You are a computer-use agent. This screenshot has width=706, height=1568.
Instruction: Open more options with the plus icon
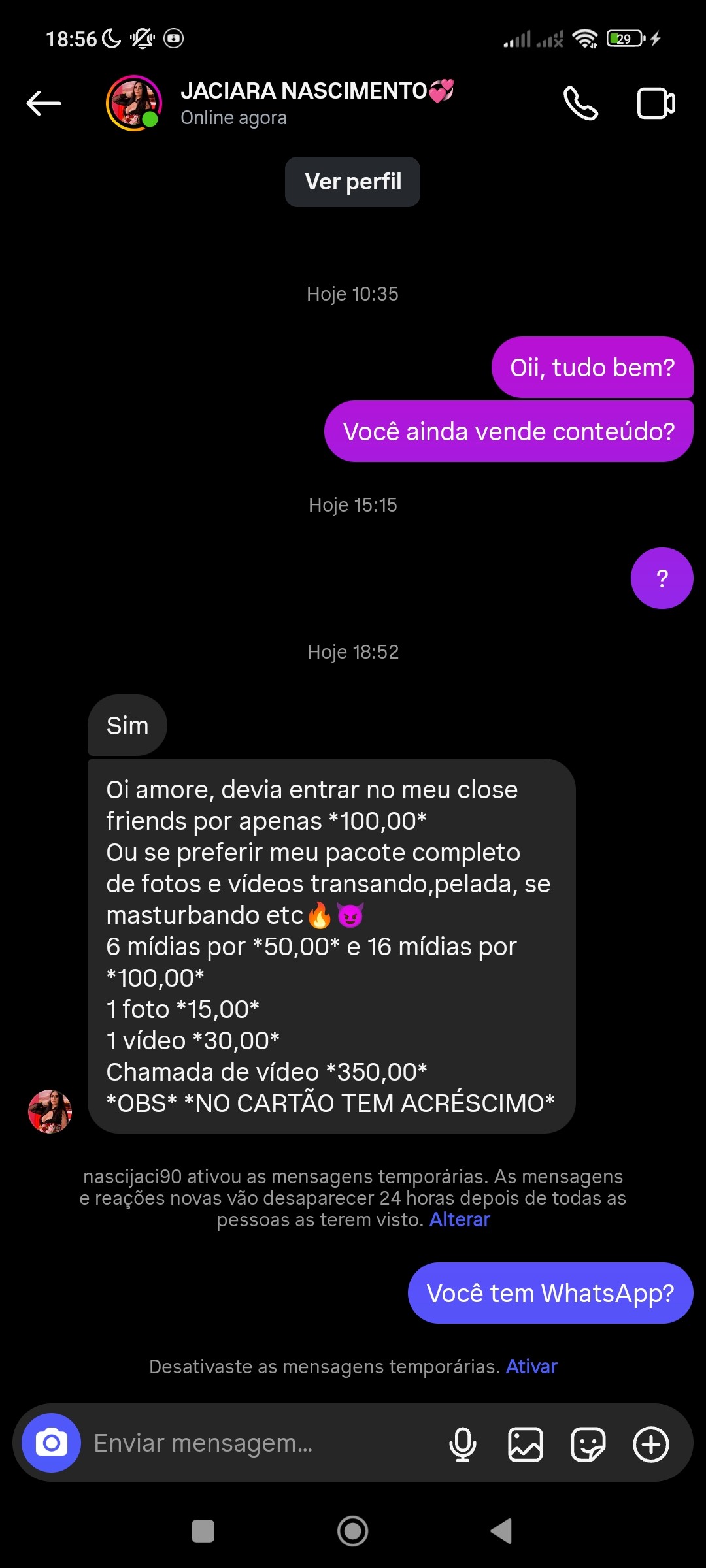point(651,1444)
